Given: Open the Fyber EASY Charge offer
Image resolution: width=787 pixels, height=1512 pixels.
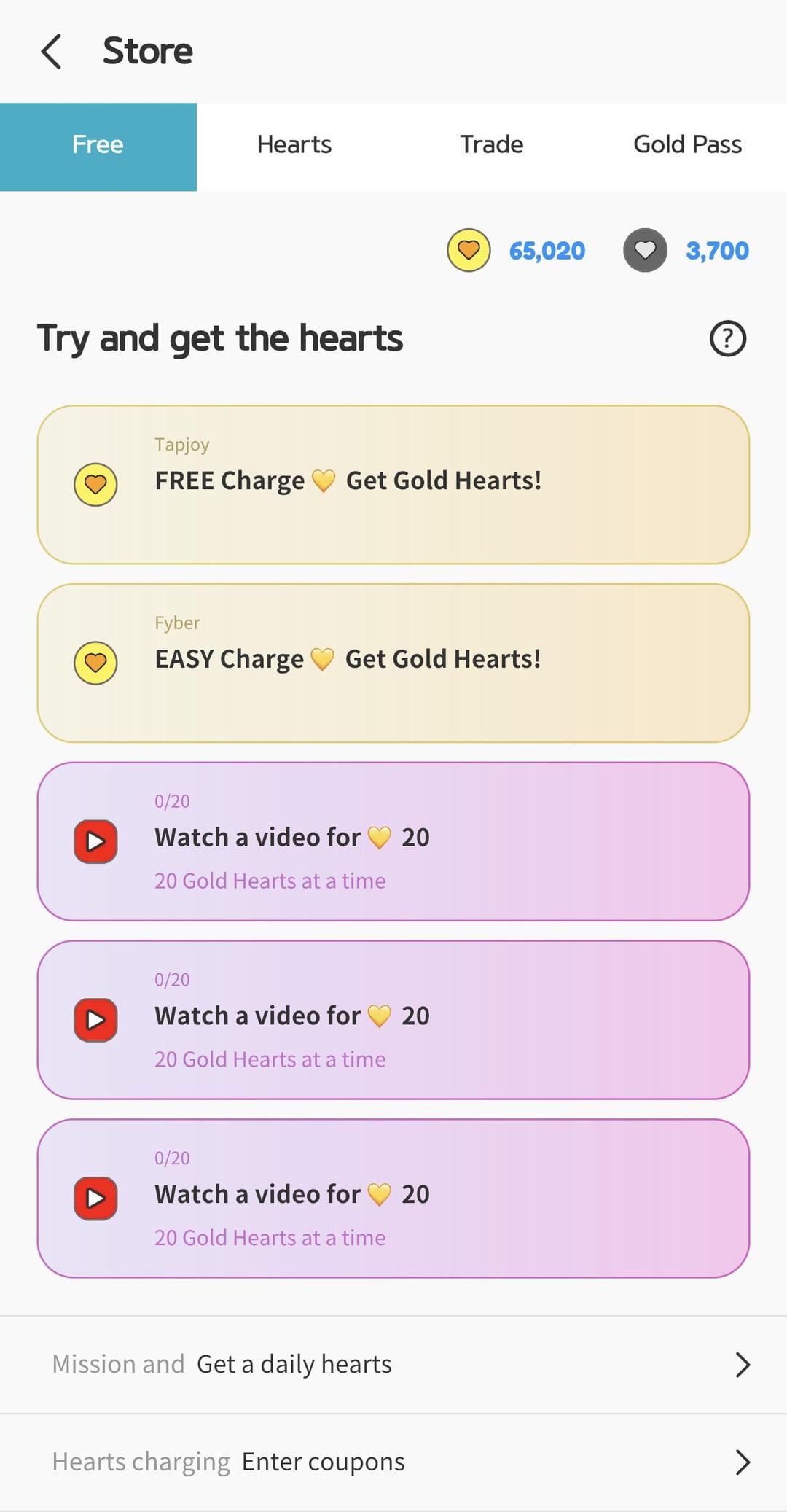Looking at the screenshot, I should coord(393,663).
